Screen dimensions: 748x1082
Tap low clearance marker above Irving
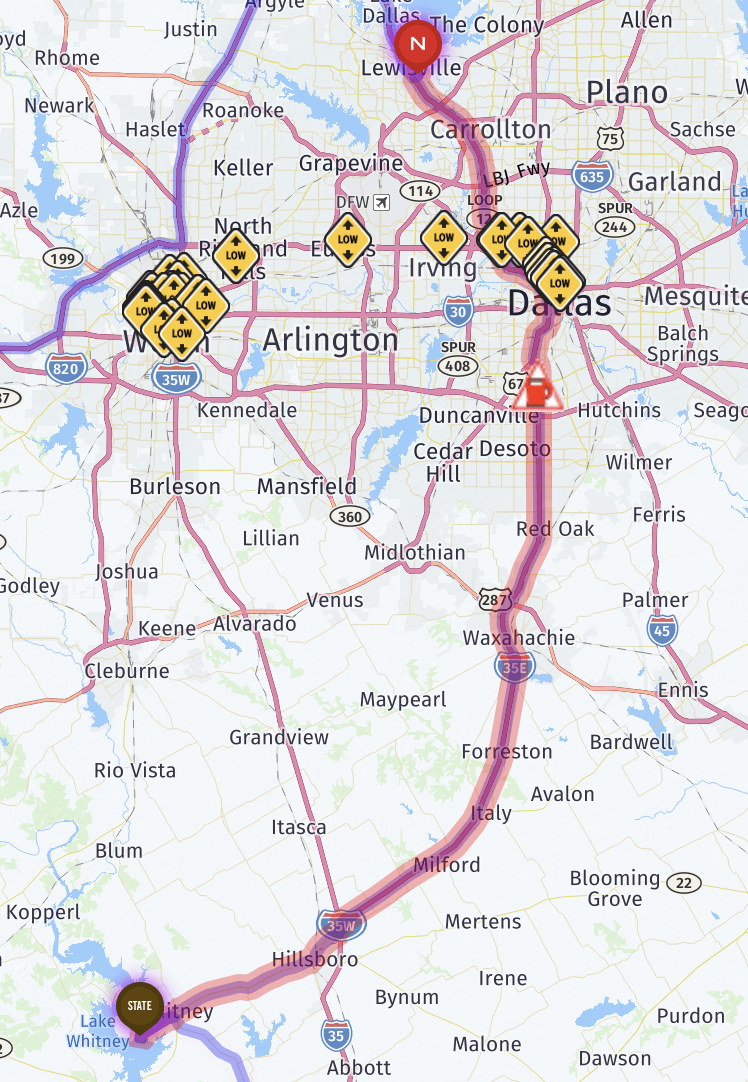point(444,238)
